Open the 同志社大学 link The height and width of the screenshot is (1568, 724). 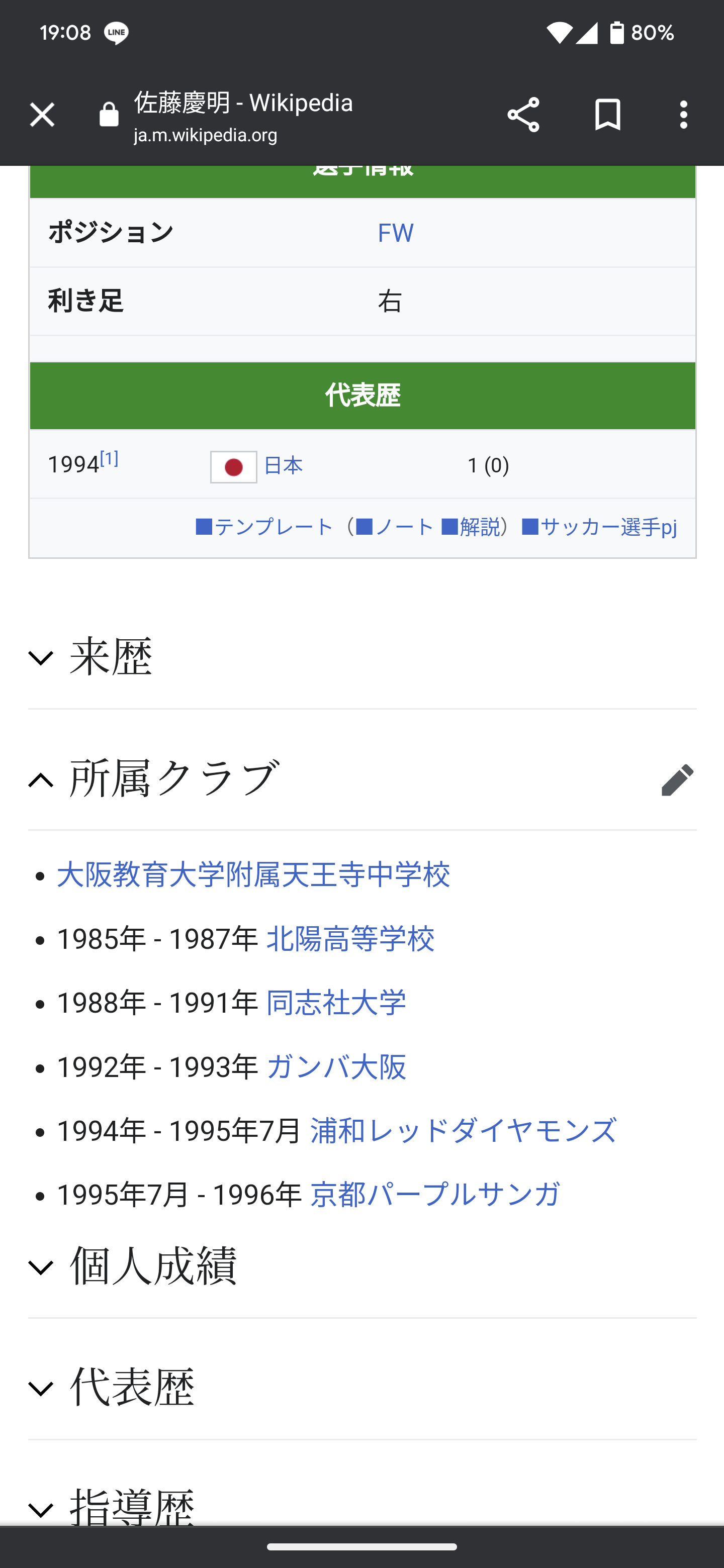coord(336,1003)
